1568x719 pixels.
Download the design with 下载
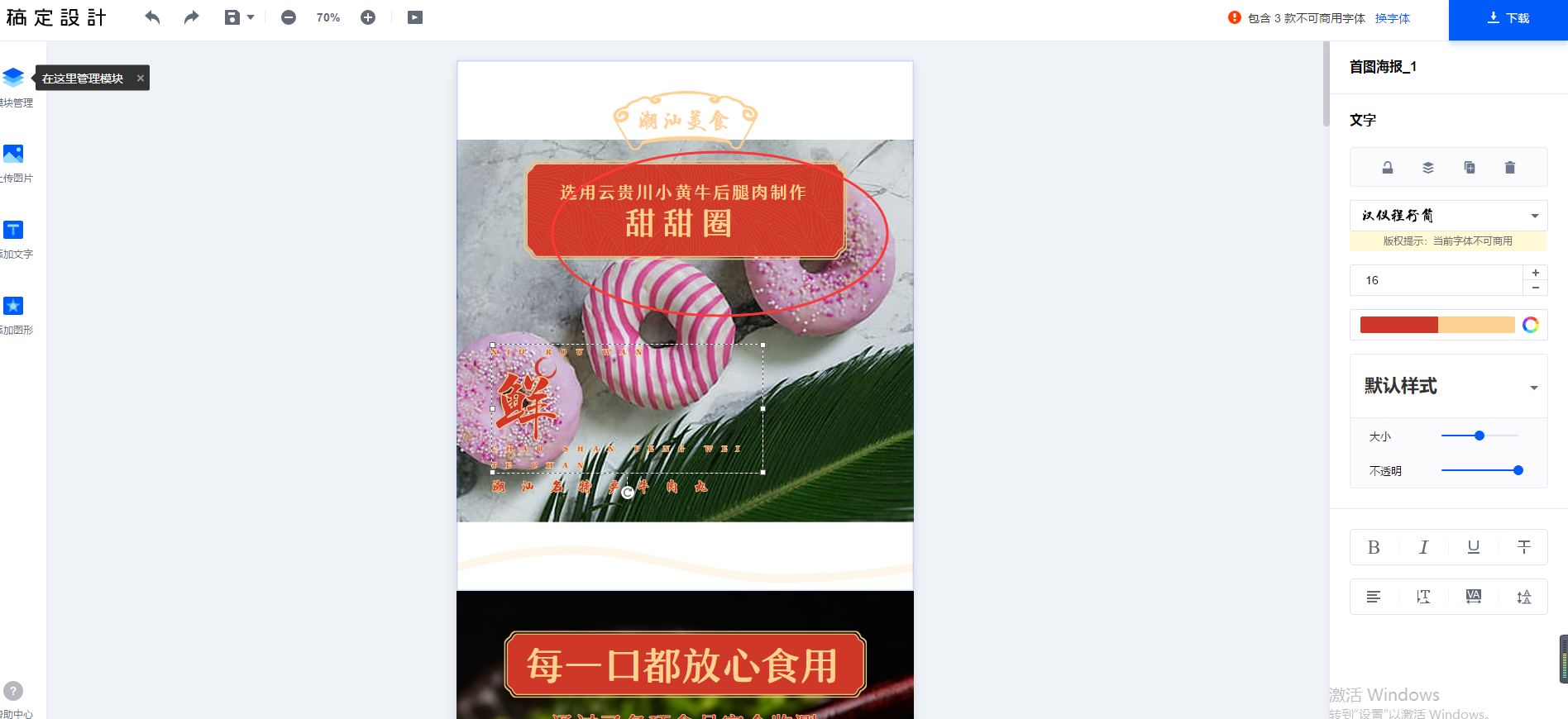[x=1508, y=18]
